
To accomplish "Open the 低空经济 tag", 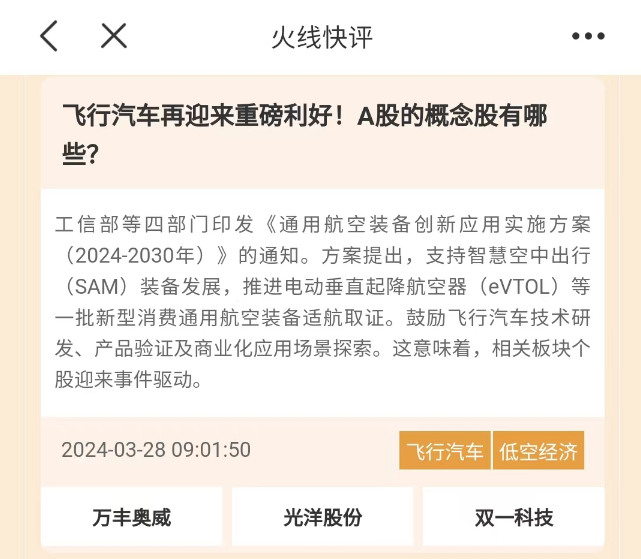I will 539,451.
